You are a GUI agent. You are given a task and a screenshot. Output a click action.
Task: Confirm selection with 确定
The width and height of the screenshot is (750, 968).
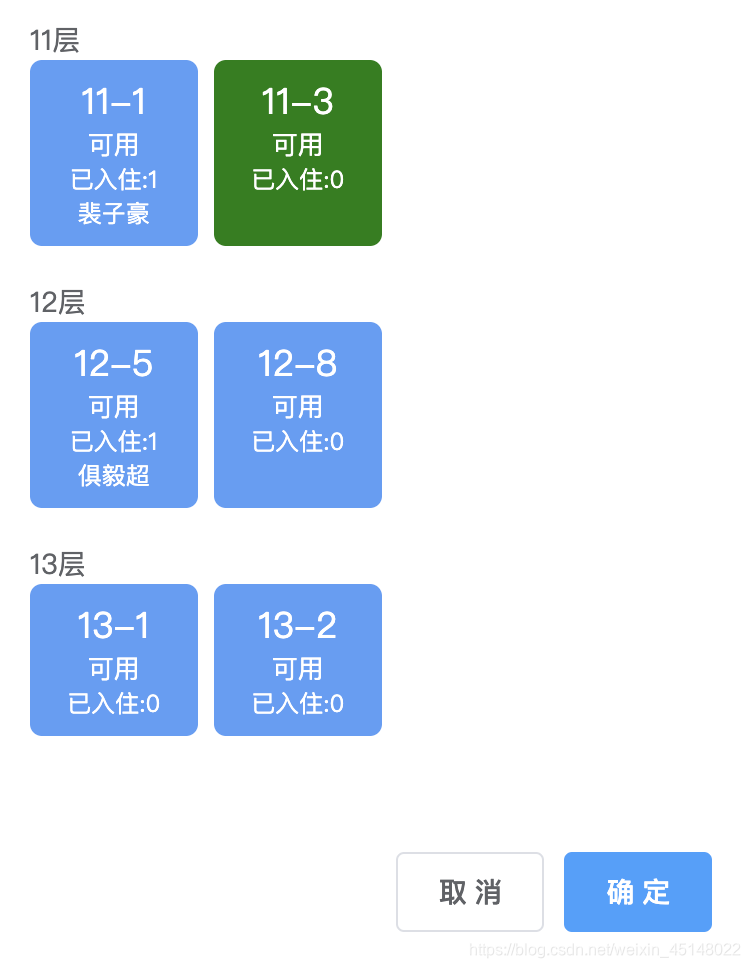click(638, 892)
